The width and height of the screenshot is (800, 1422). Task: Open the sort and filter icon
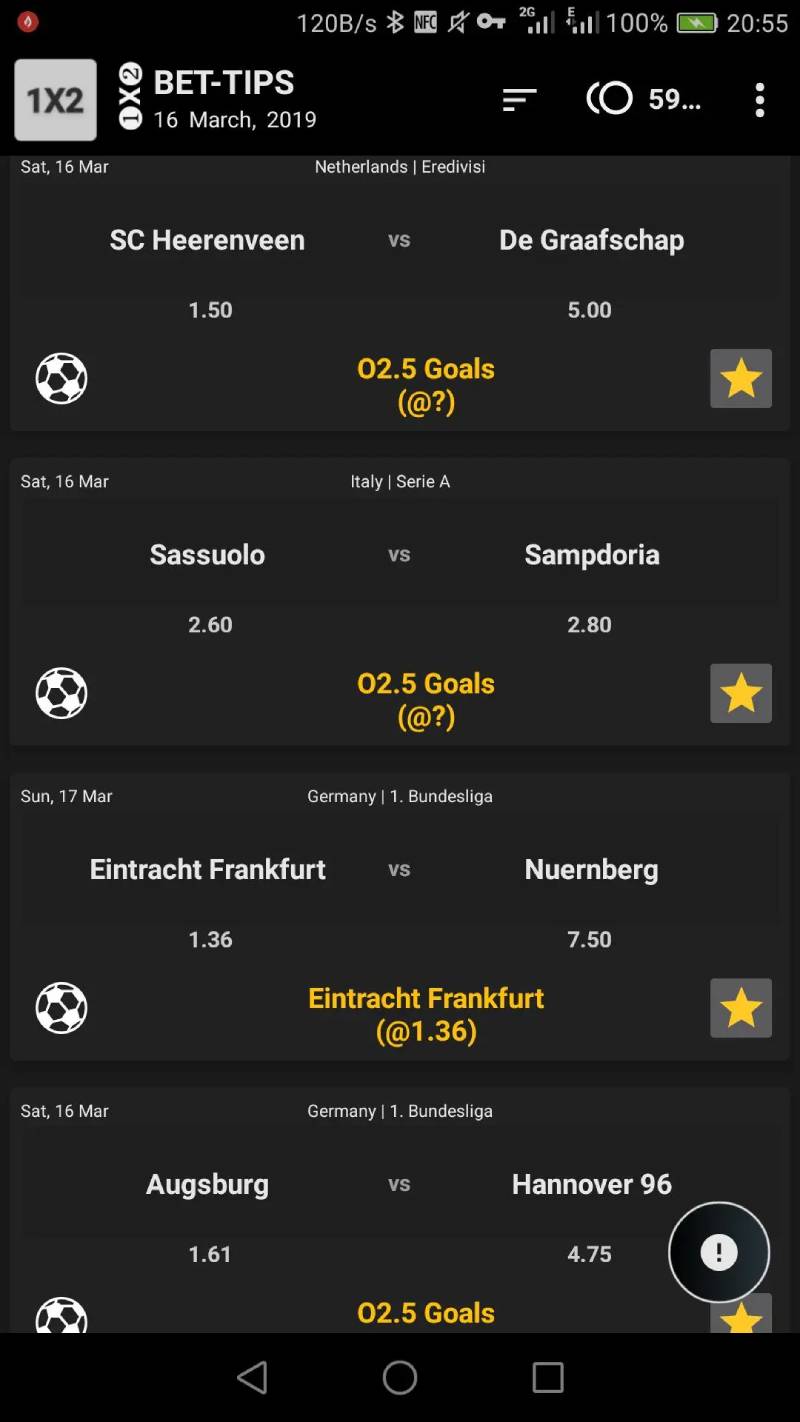coord(519,99)
